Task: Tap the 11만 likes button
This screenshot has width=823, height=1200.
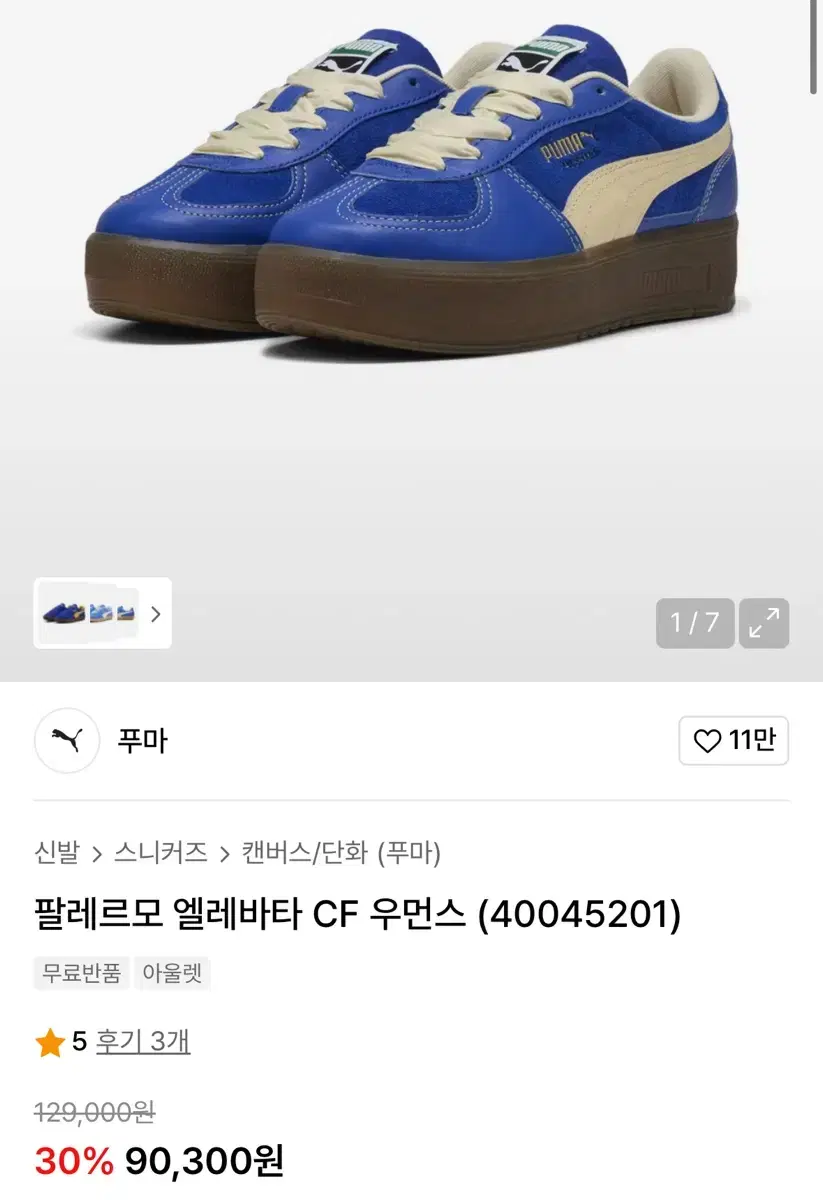Action: (x=731, y=741)
